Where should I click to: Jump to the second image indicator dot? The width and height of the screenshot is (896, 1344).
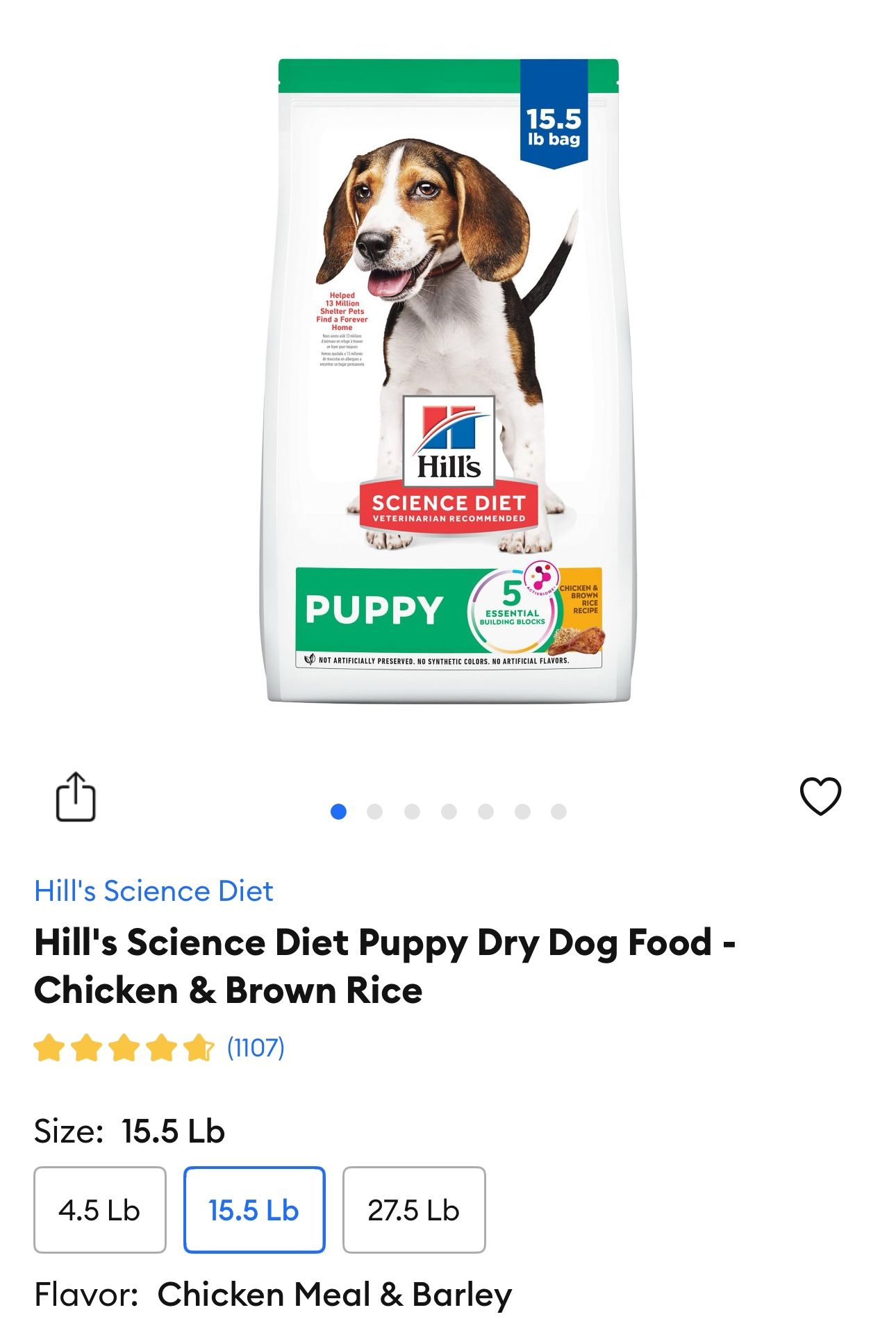pos(375,811)
